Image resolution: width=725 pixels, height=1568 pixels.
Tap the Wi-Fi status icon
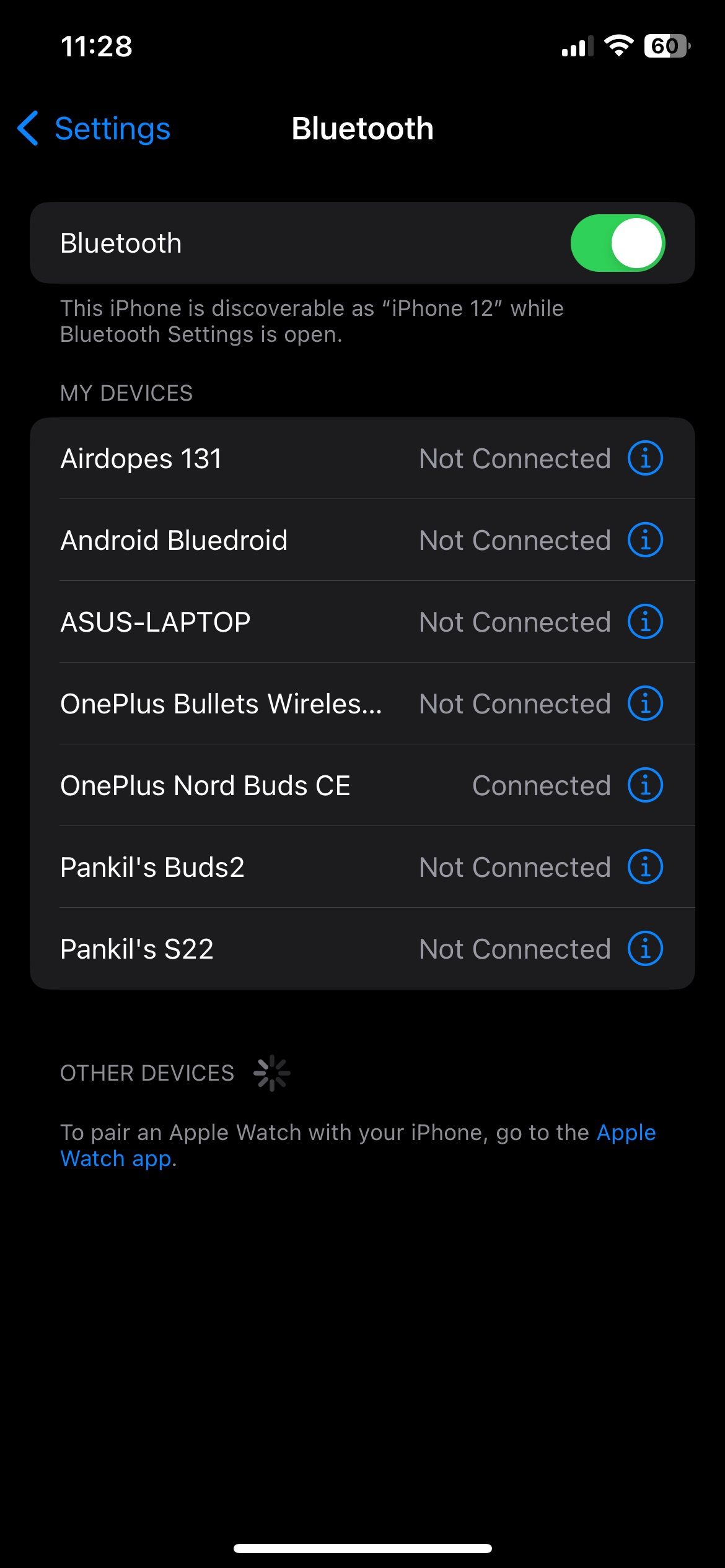619,46
